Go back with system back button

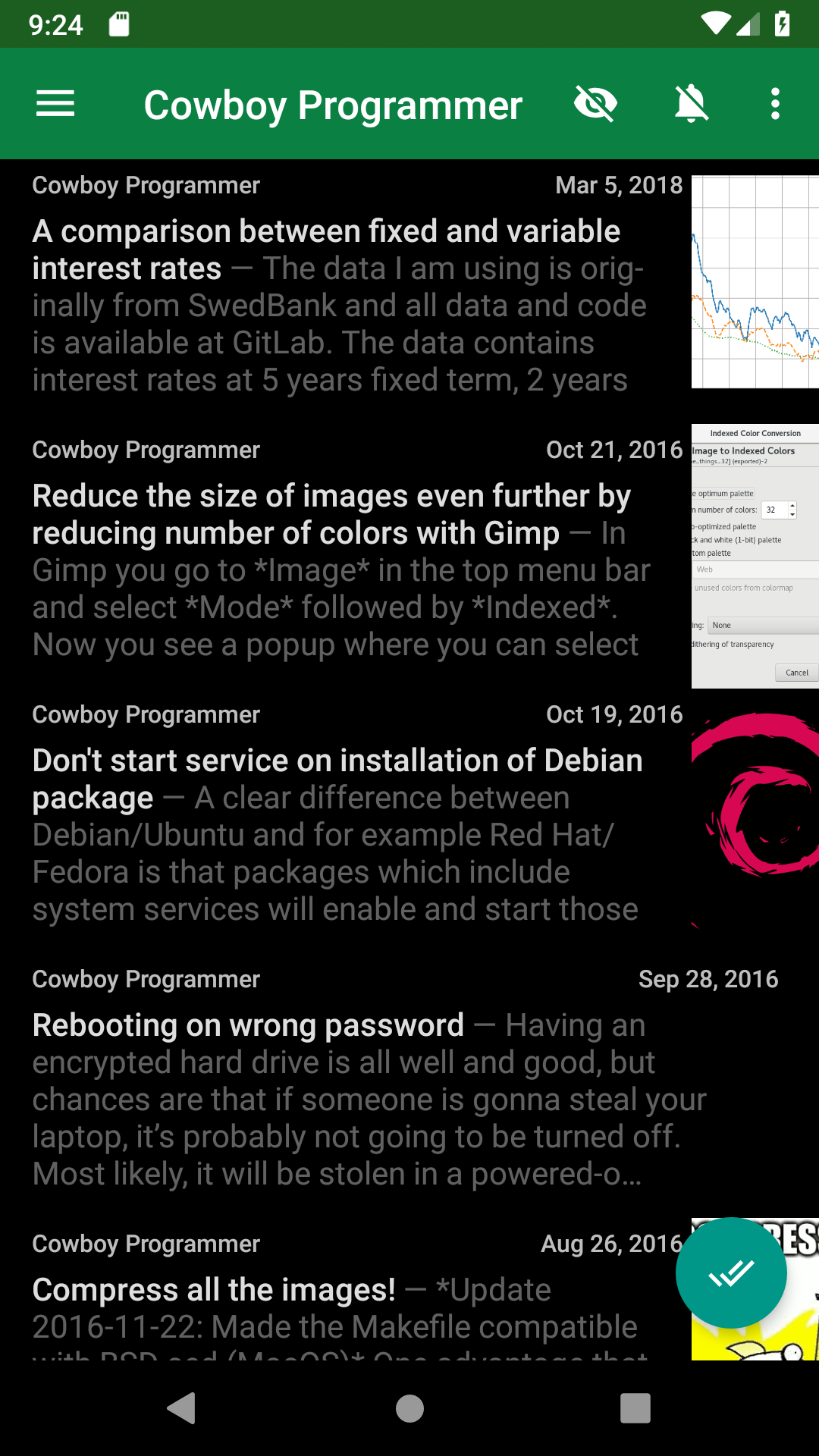tap(182, 1408)
